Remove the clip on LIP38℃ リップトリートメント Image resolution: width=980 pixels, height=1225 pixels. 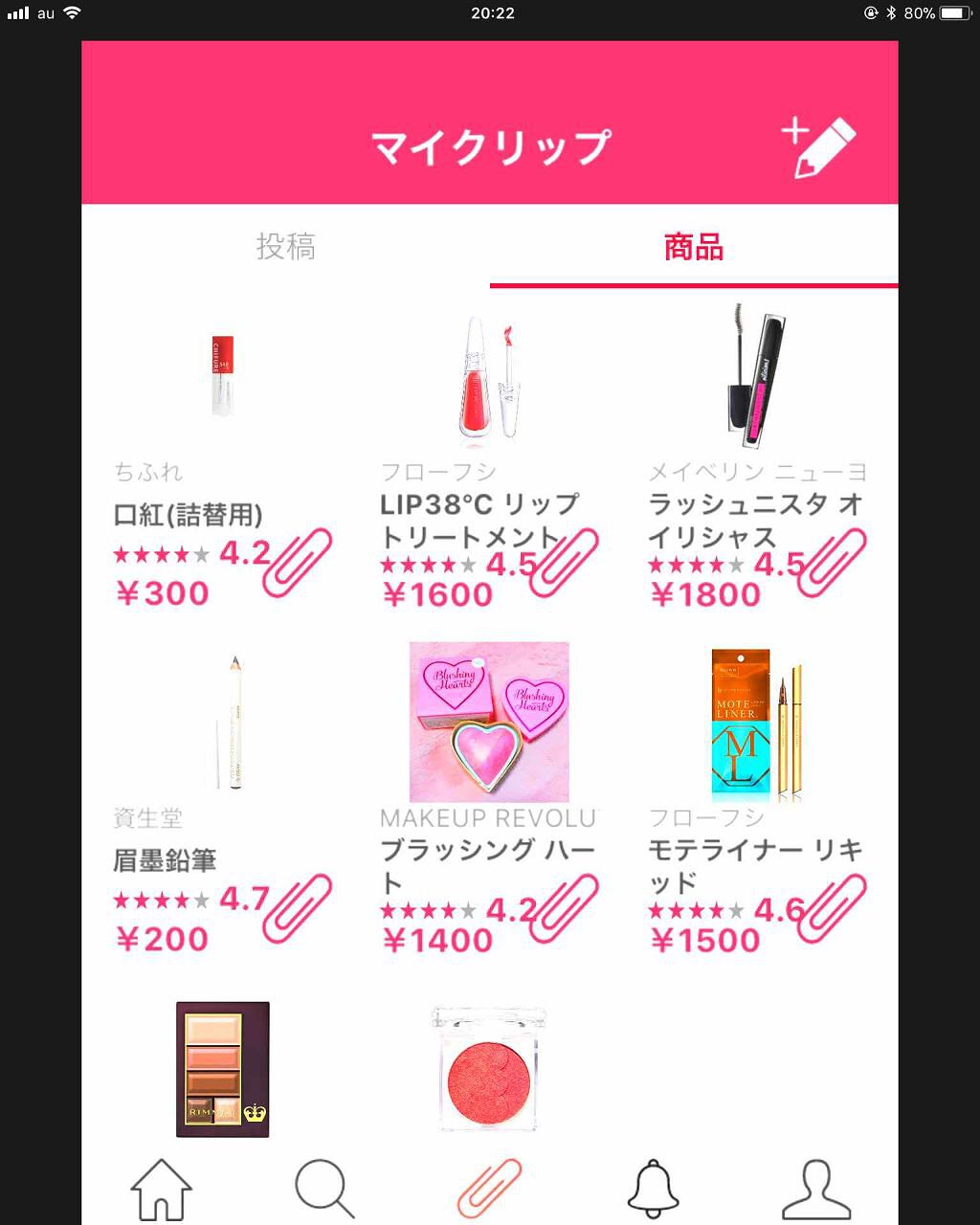point(565,563)
